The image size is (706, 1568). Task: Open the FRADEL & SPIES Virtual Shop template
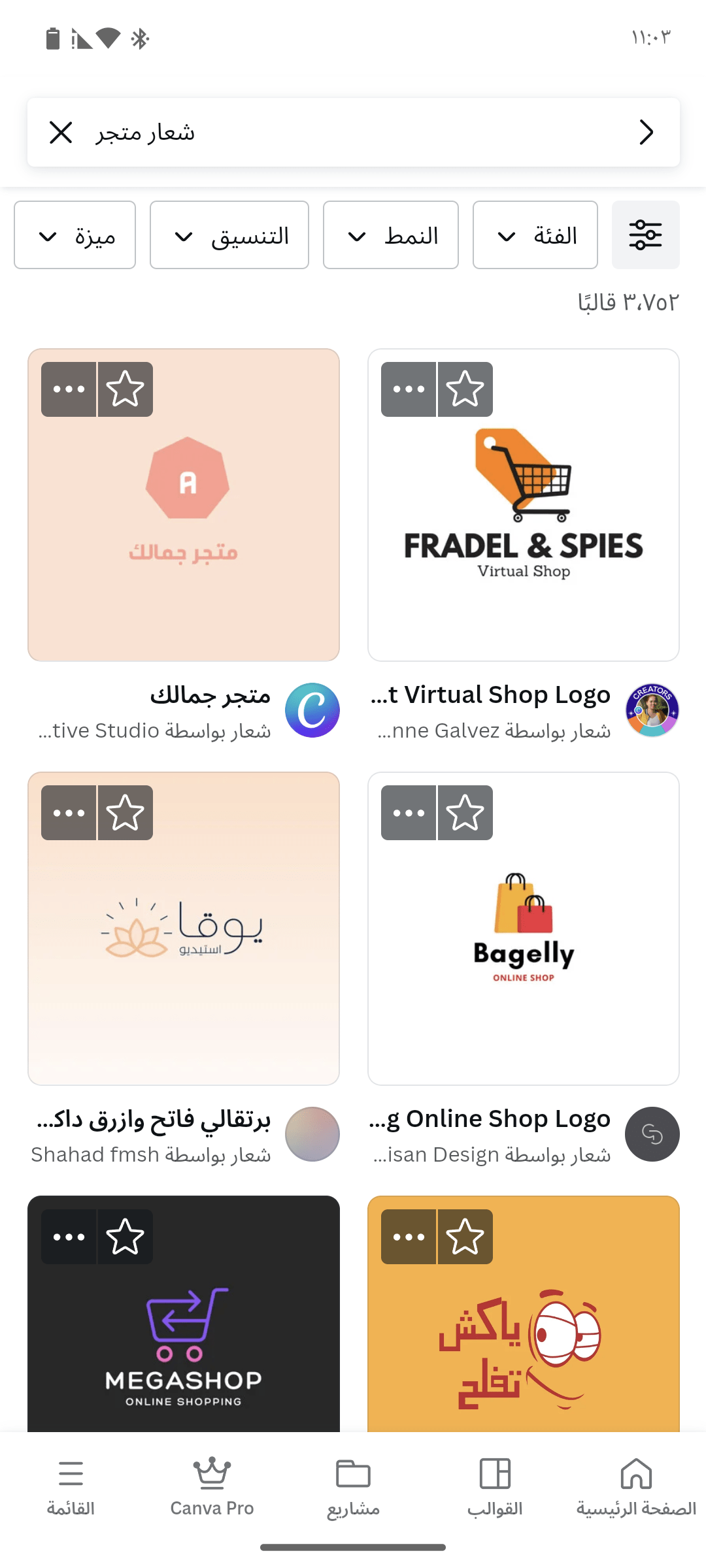click(x=524, y=505)
